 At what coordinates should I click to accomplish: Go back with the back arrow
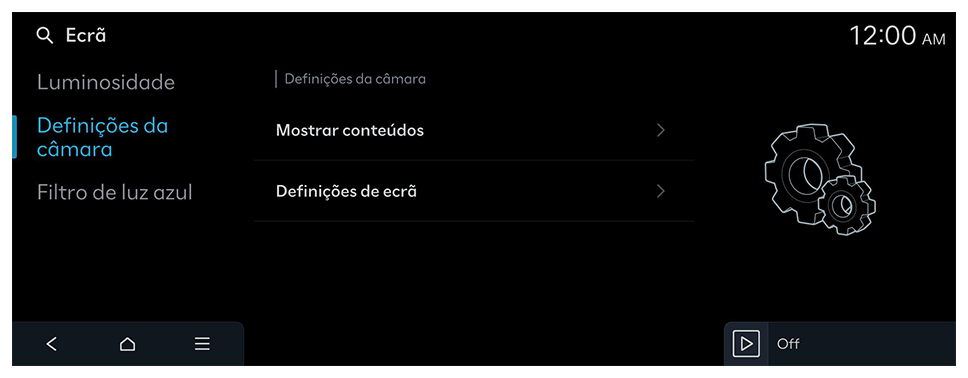52,344
